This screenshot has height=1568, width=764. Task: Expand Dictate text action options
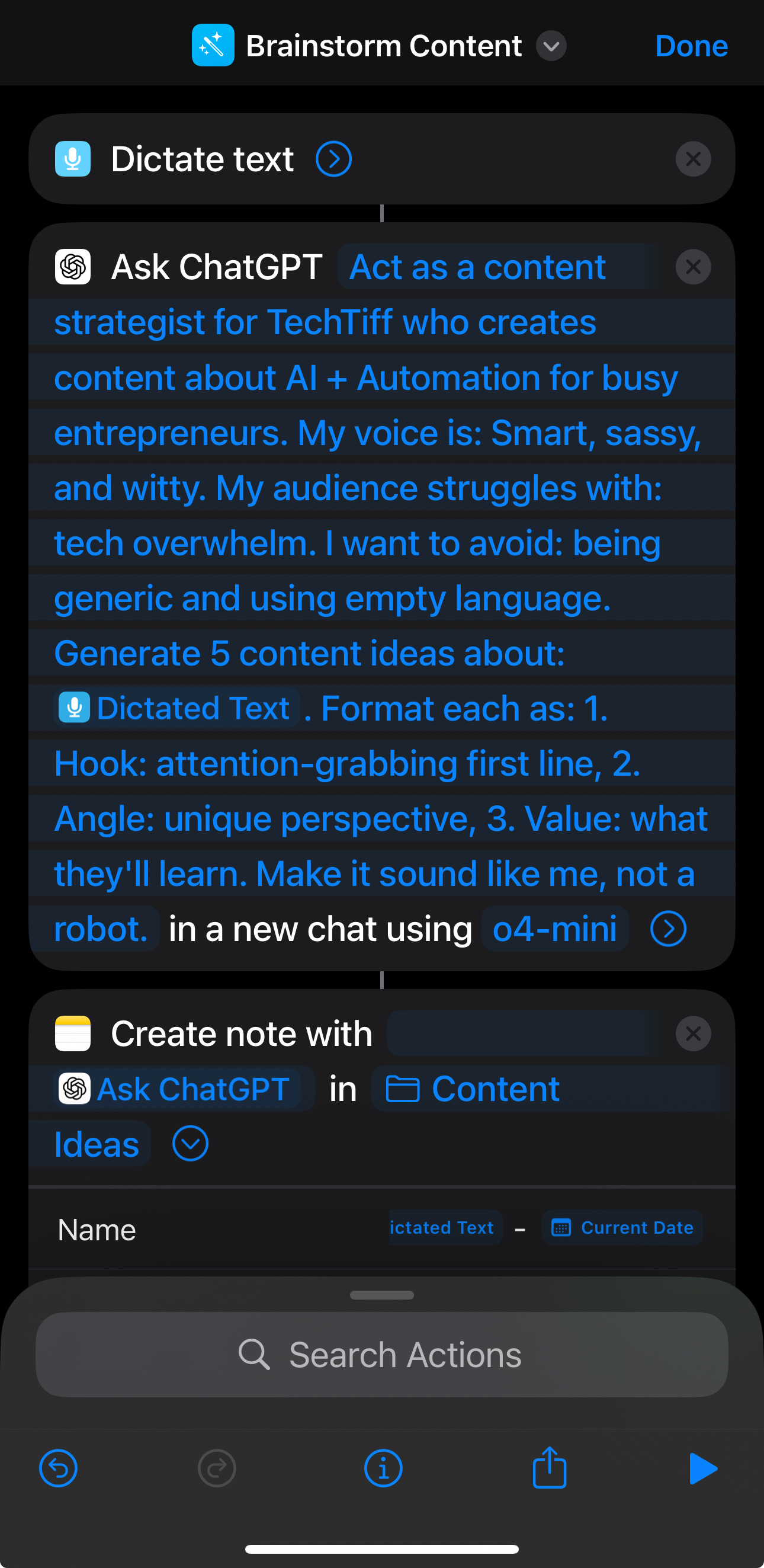(333, 159)
